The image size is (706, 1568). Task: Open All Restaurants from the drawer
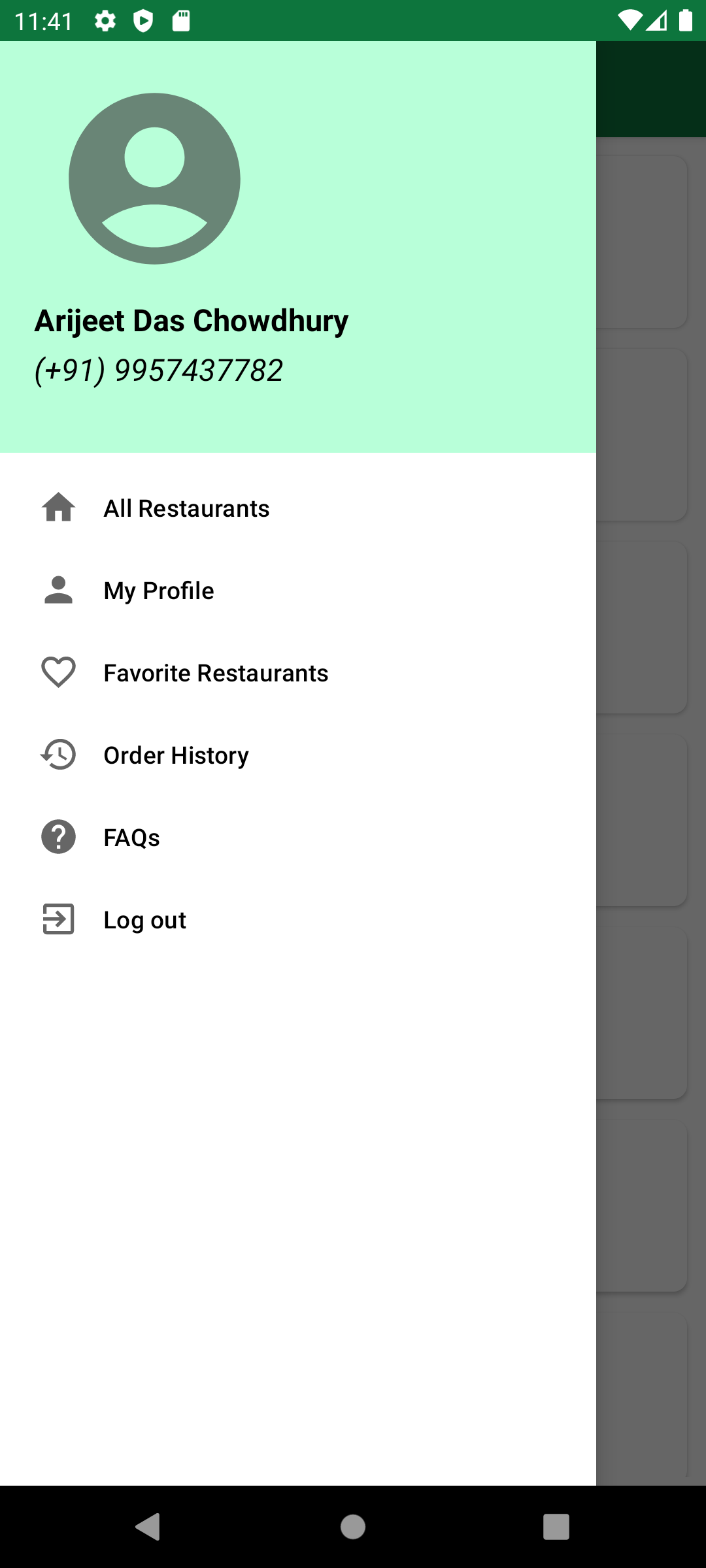point(186,508)
